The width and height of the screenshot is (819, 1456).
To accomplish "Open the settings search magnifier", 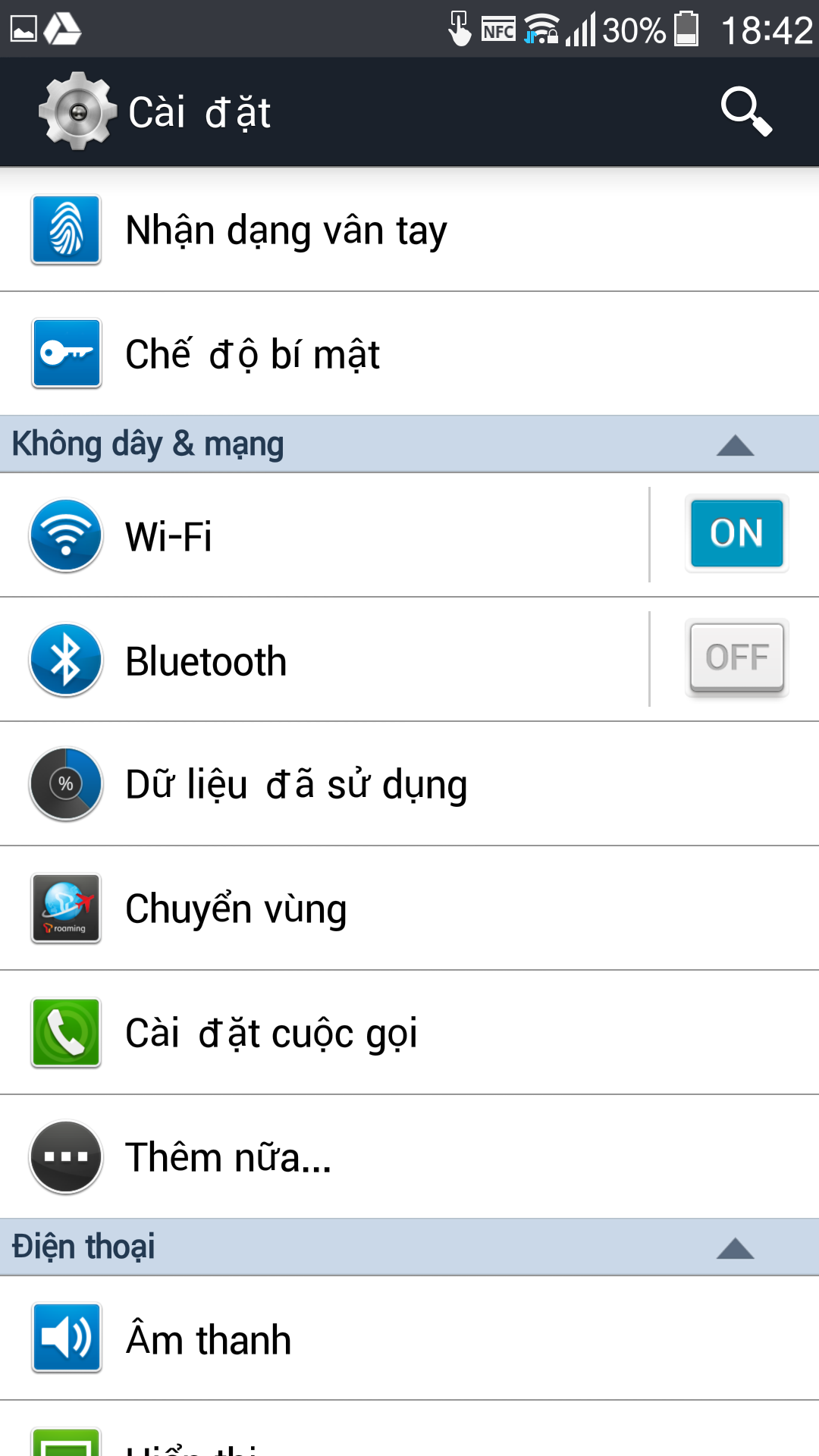I will pos(746,111).
